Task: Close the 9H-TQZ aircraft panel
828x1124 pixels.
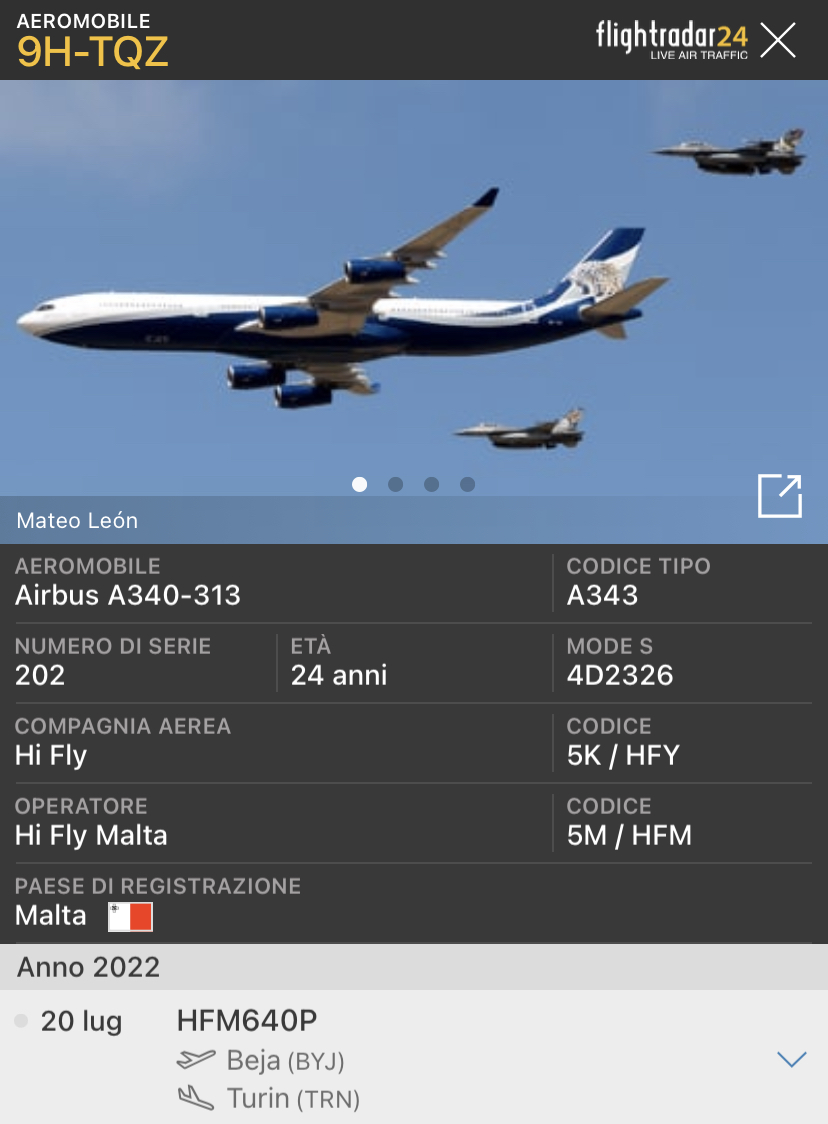Action: click(778, 40)
